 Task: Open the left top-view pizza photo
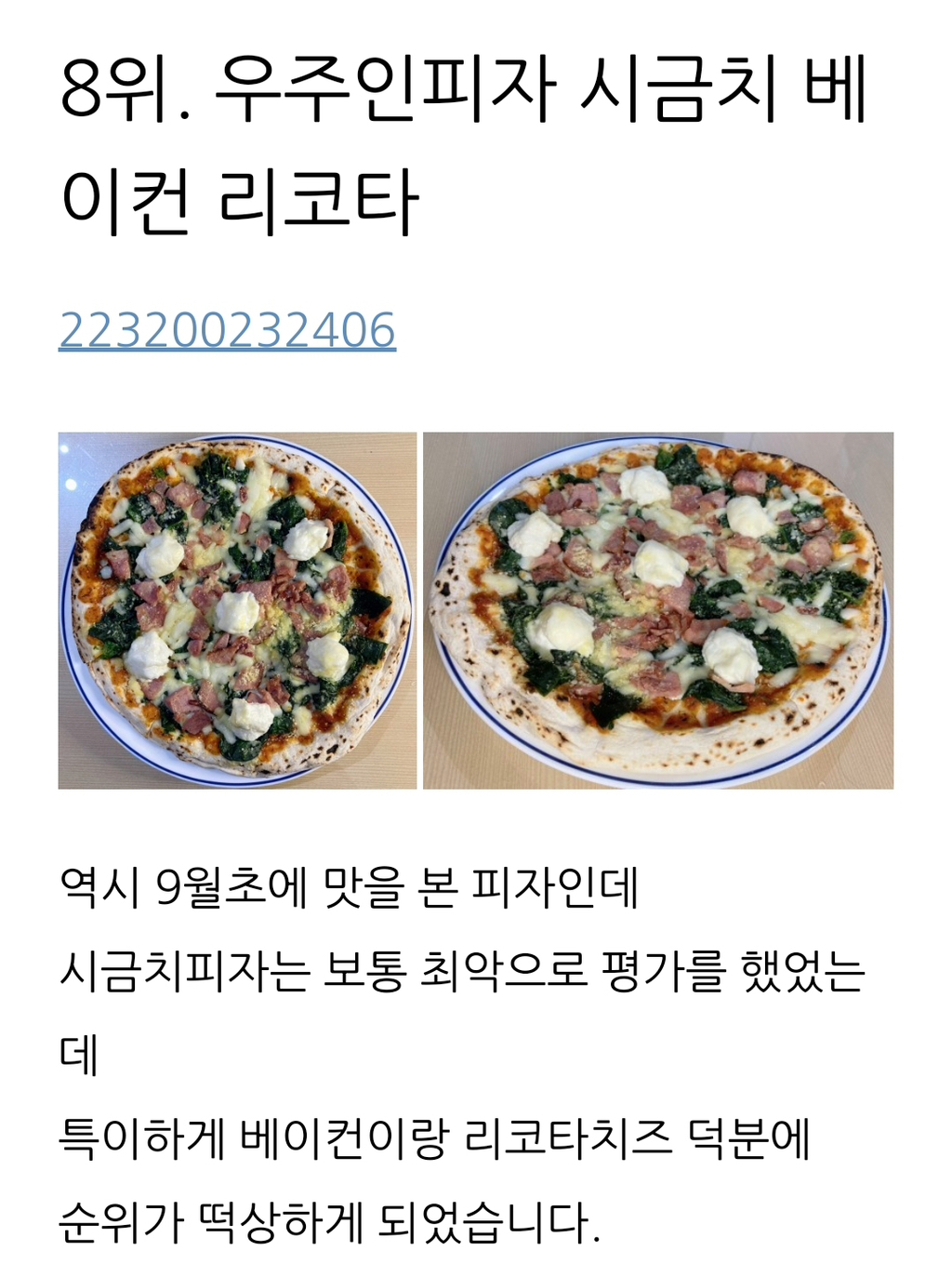pyautogui.click(x=237, y=610)
